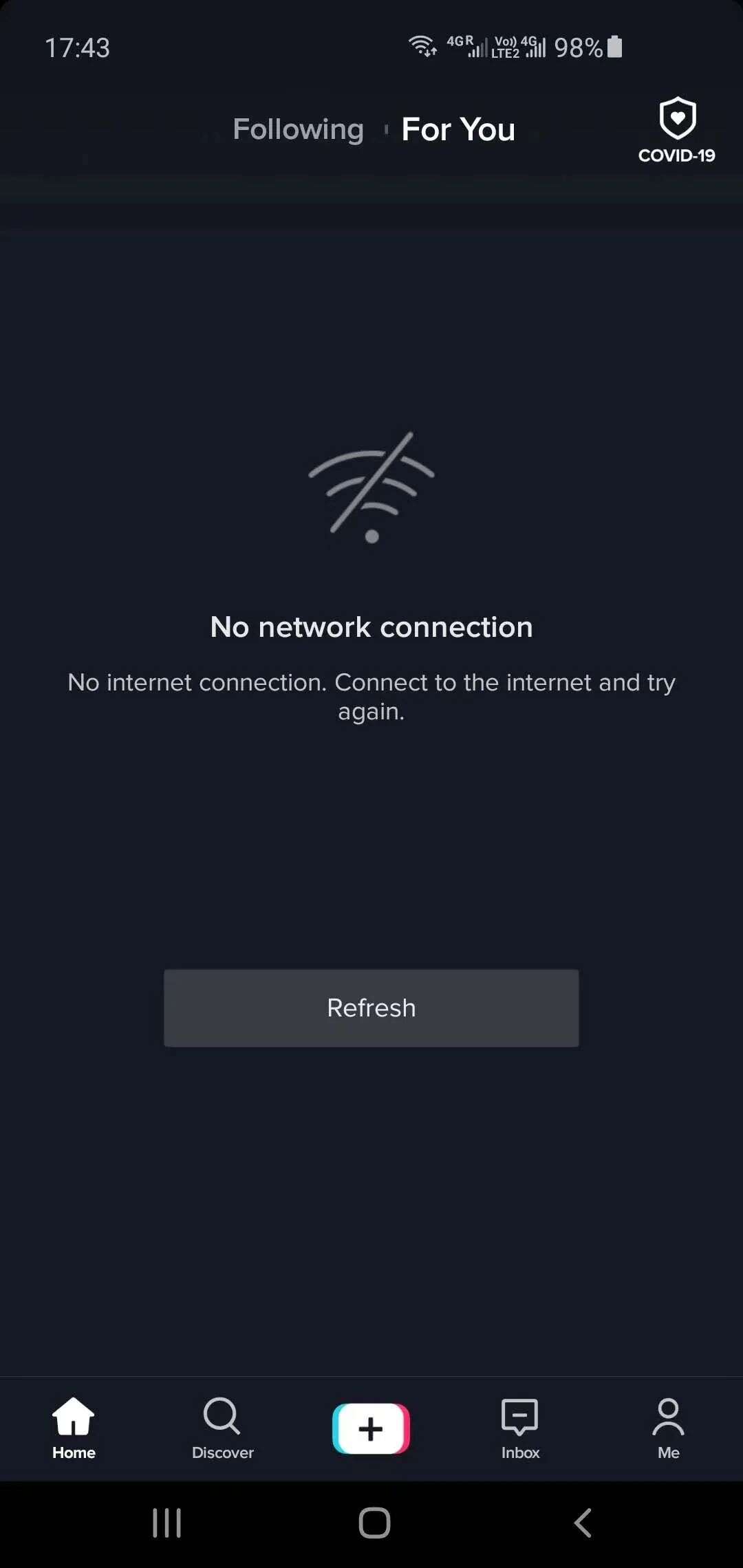
Task: Create a new video with plus button
Action: tap(371, 1428)
